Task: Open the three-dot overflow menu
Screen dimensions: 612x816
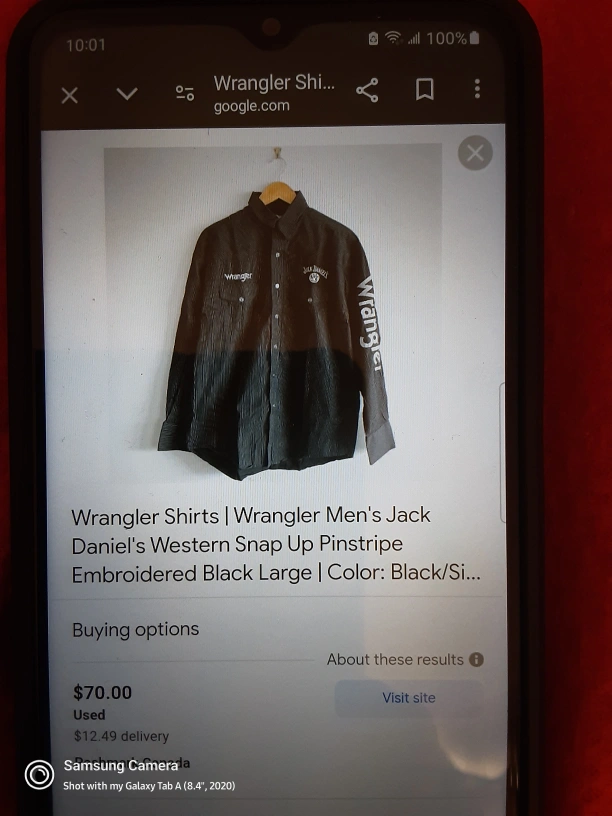Action: [477, 89]
